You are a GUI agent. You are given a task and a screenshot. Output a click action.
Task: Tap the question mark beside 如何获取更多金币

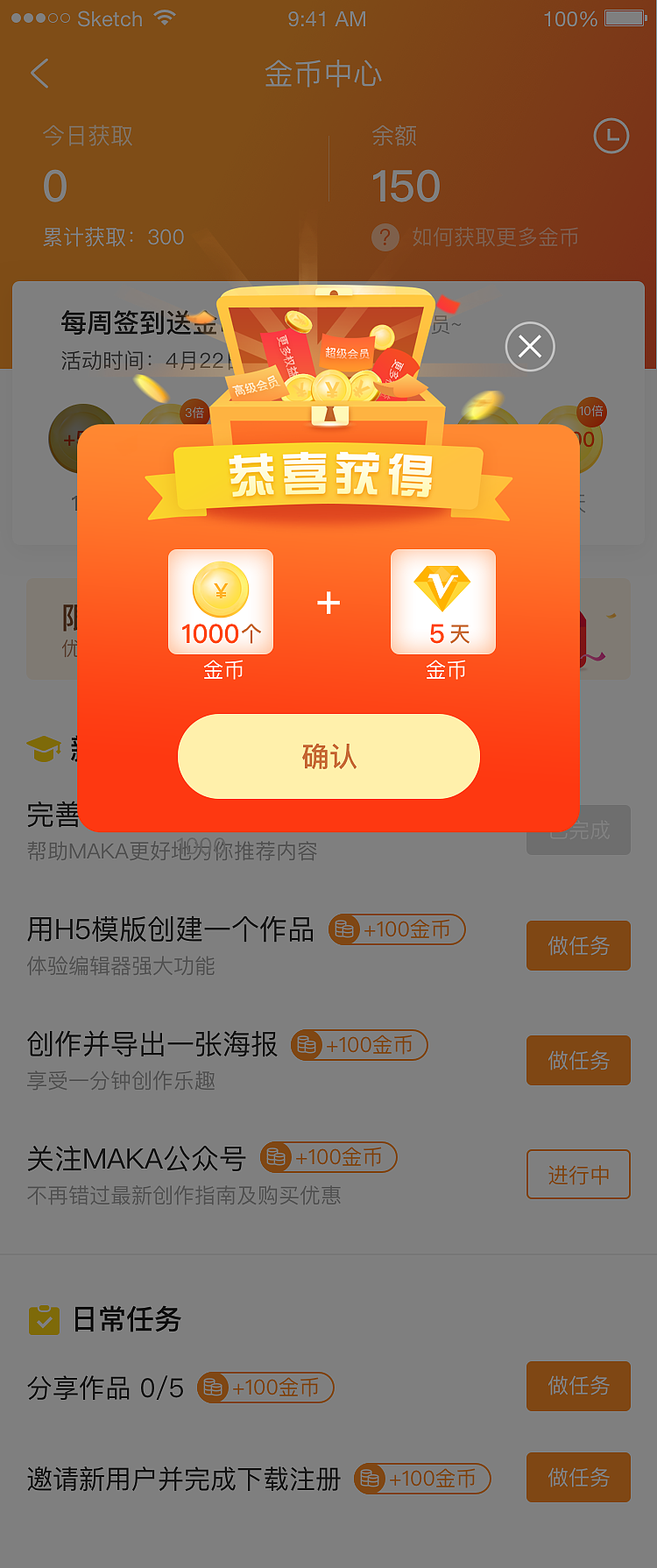[385, 237]
